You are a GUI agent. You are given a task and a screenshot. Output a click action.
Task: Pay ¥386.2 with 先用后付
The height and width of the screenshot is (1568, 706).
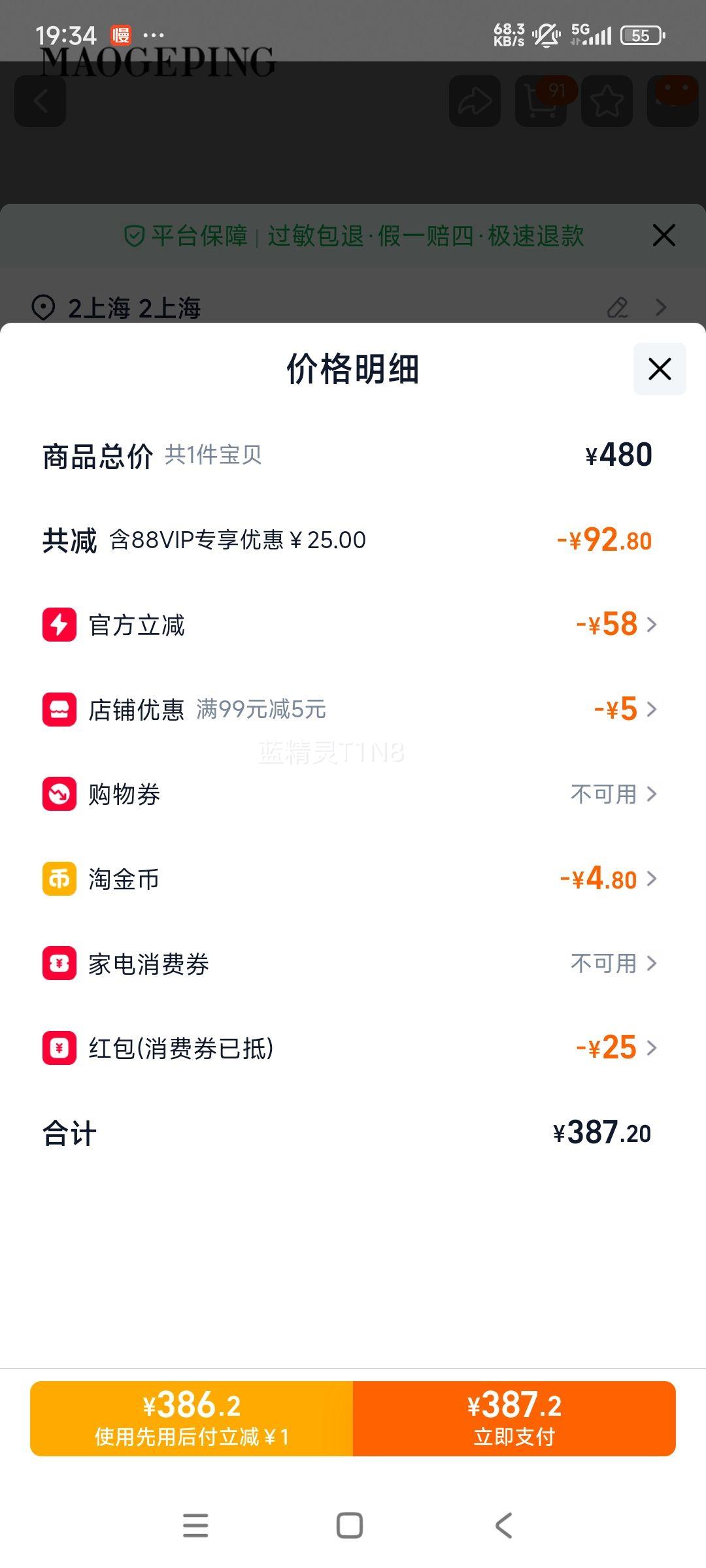tap(192, 1418)
